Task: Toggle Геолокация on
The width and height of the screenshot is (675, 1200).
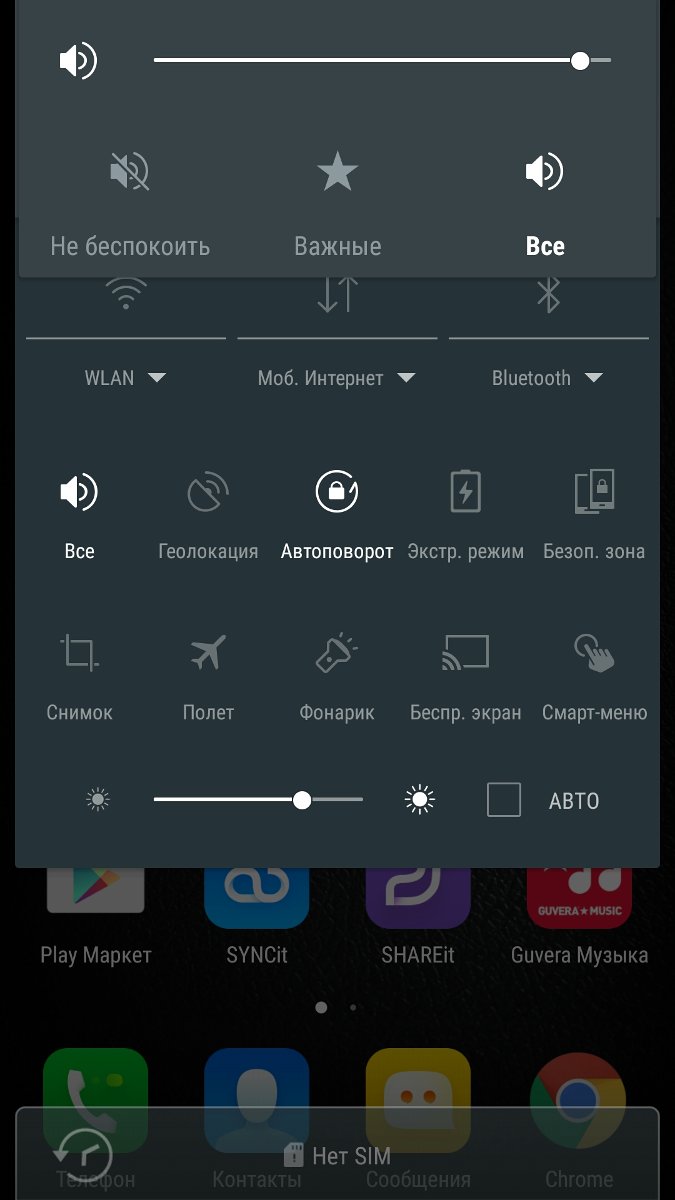Action: tap(208, 516)
